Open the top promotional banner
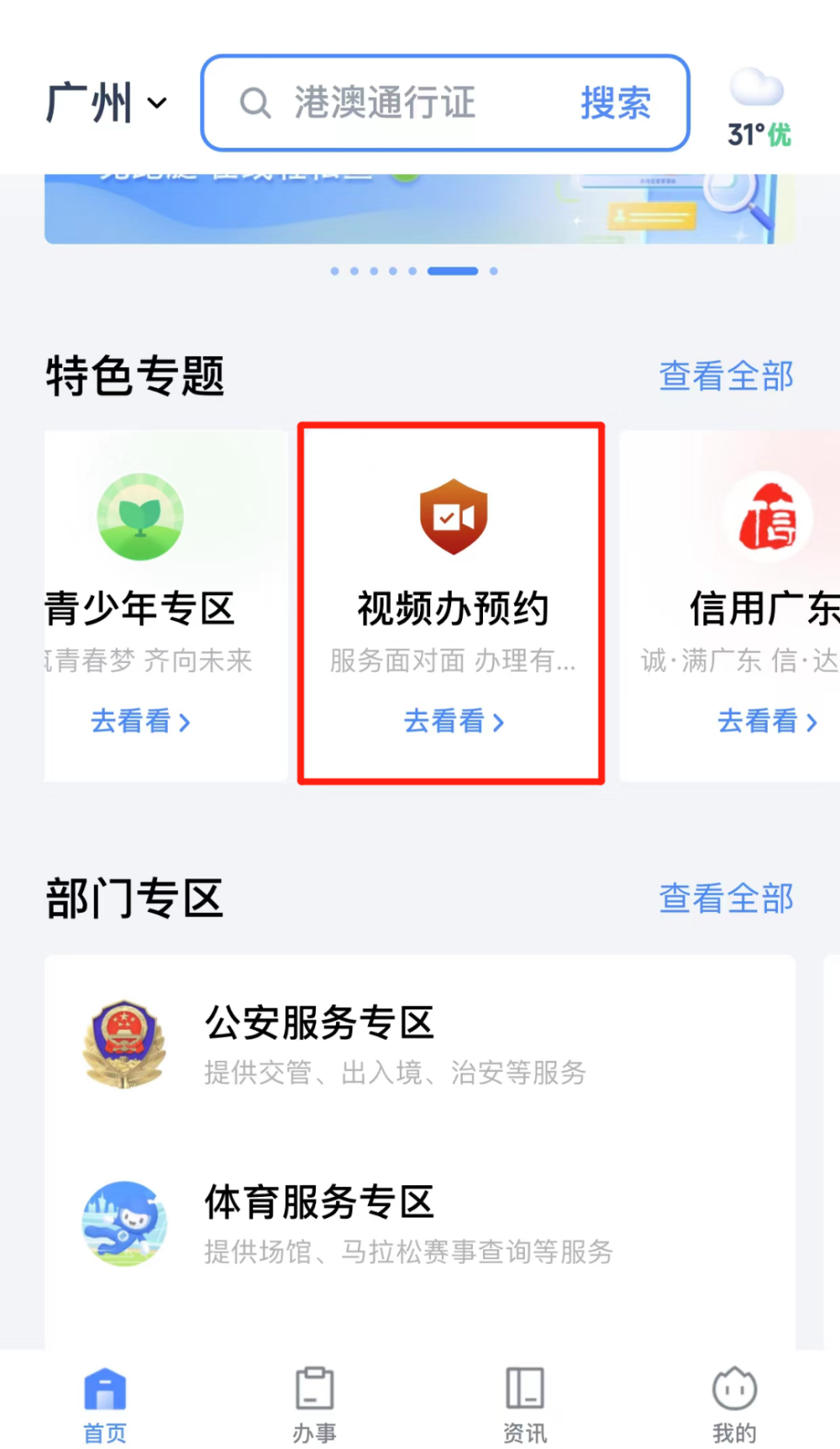This screenshot has height=1449, width=840. tap(418, 210)
